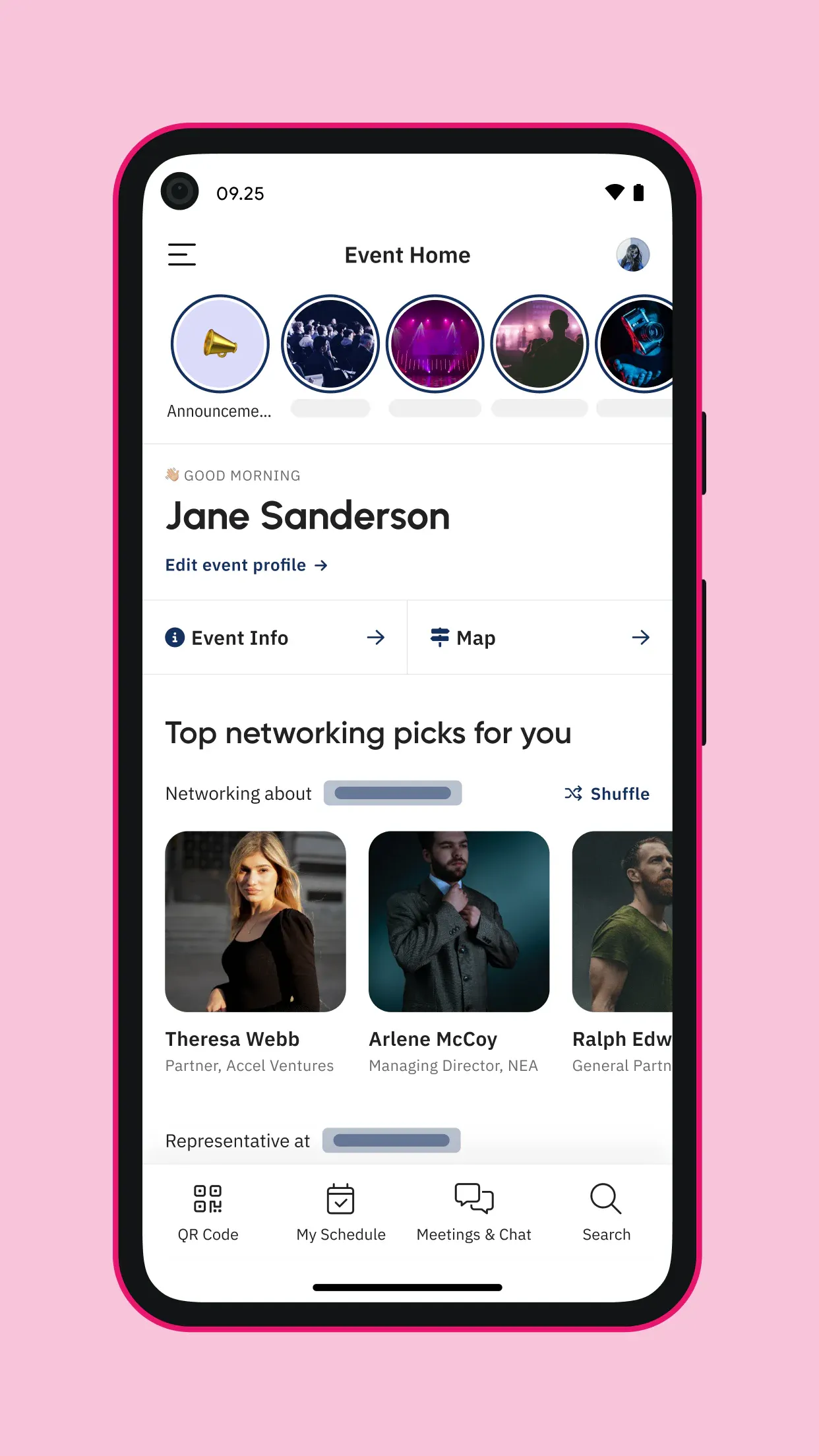
Task: Open the seated audience story circle
Action: [330, 344]
